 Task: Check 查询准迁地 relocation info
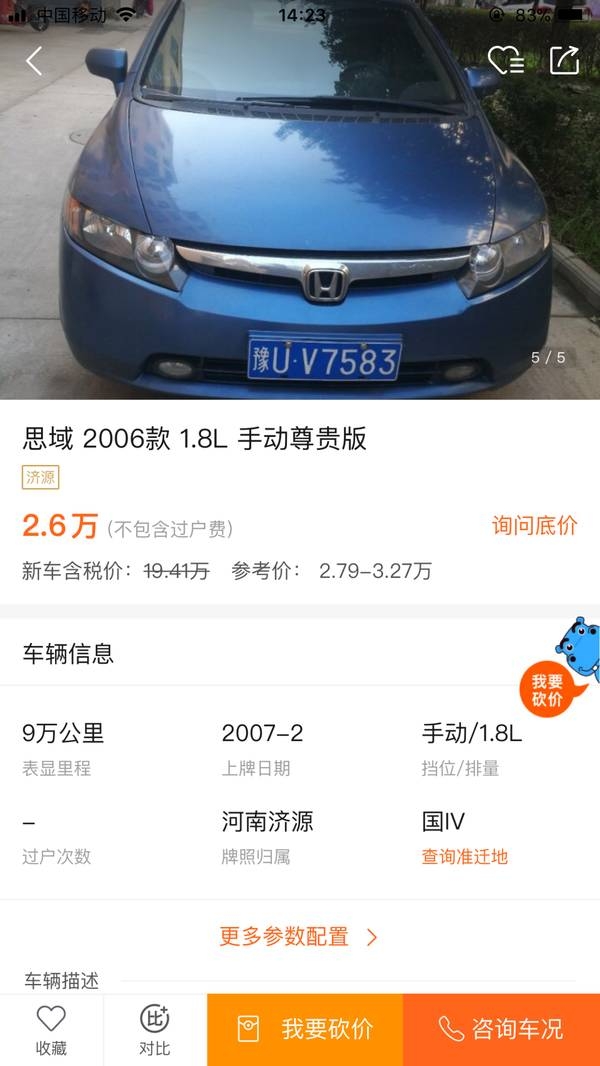click(464, 856)
